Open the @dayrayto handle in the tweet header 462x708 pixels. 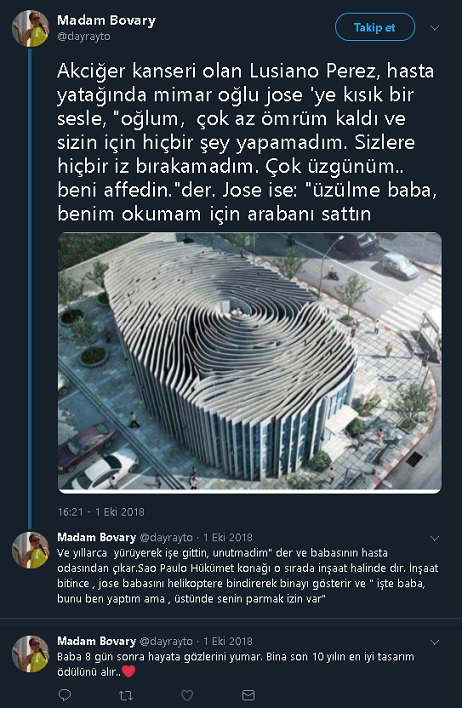84,37
